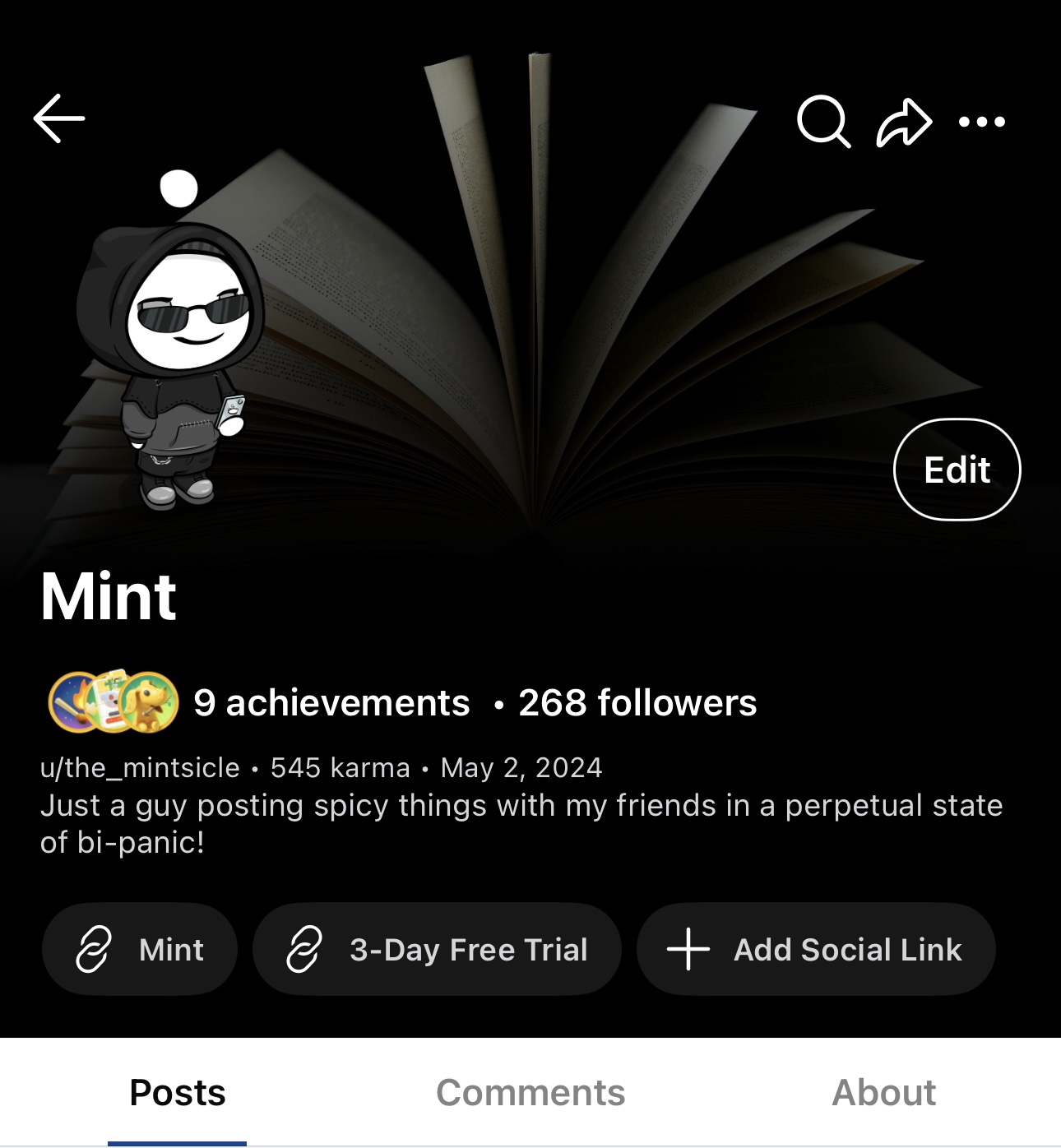The image size is (1061, 1148).
Task: Open search on this profile
Action: (x=823, y=122)
